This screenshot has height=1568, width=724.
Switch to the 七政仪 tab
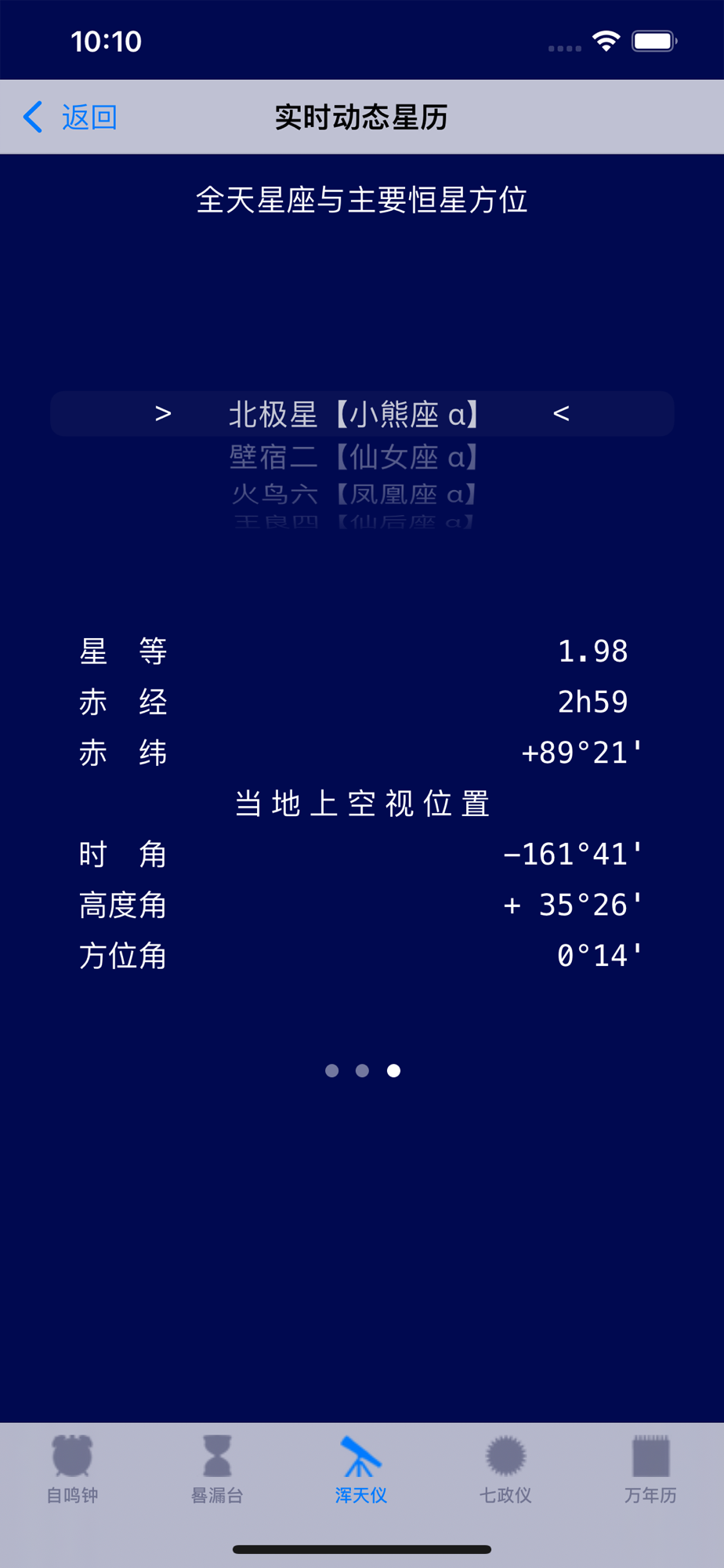(505, 1469)
